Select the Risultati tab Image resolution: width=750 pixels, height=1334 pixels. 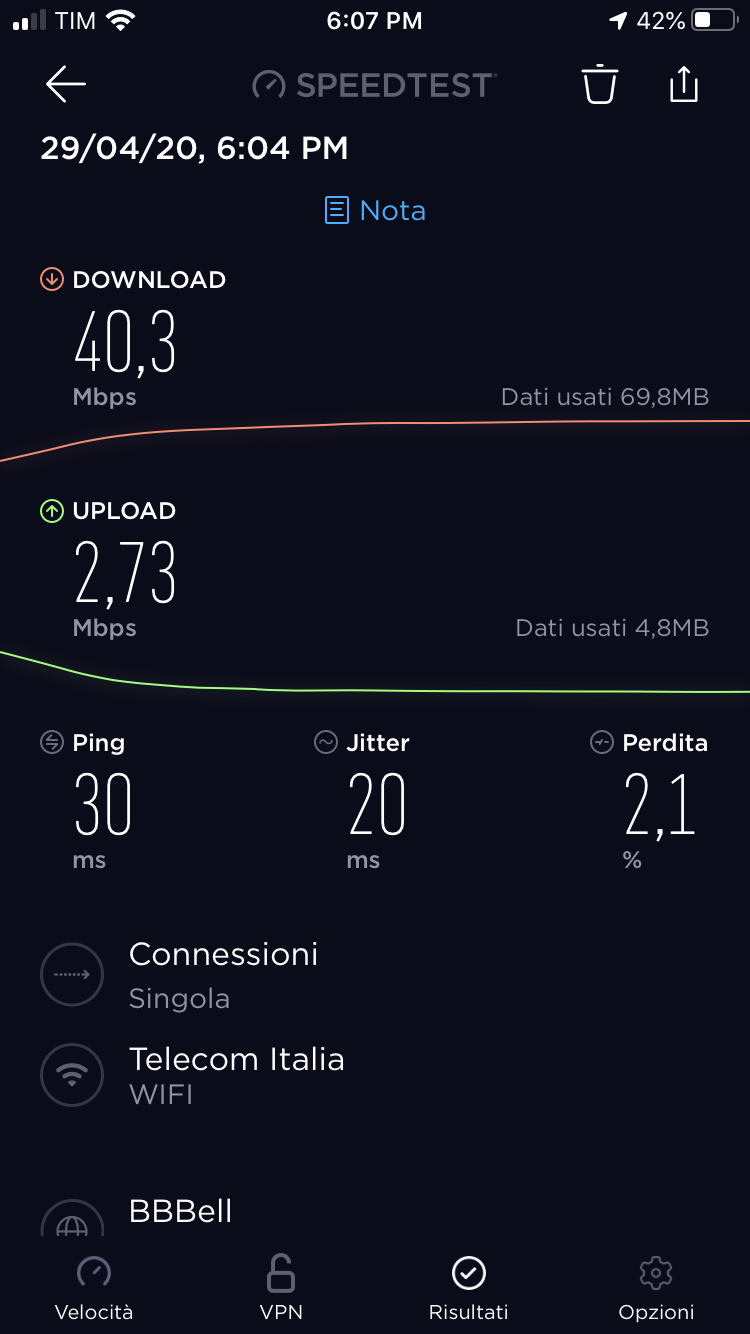tap(468, 1288)
